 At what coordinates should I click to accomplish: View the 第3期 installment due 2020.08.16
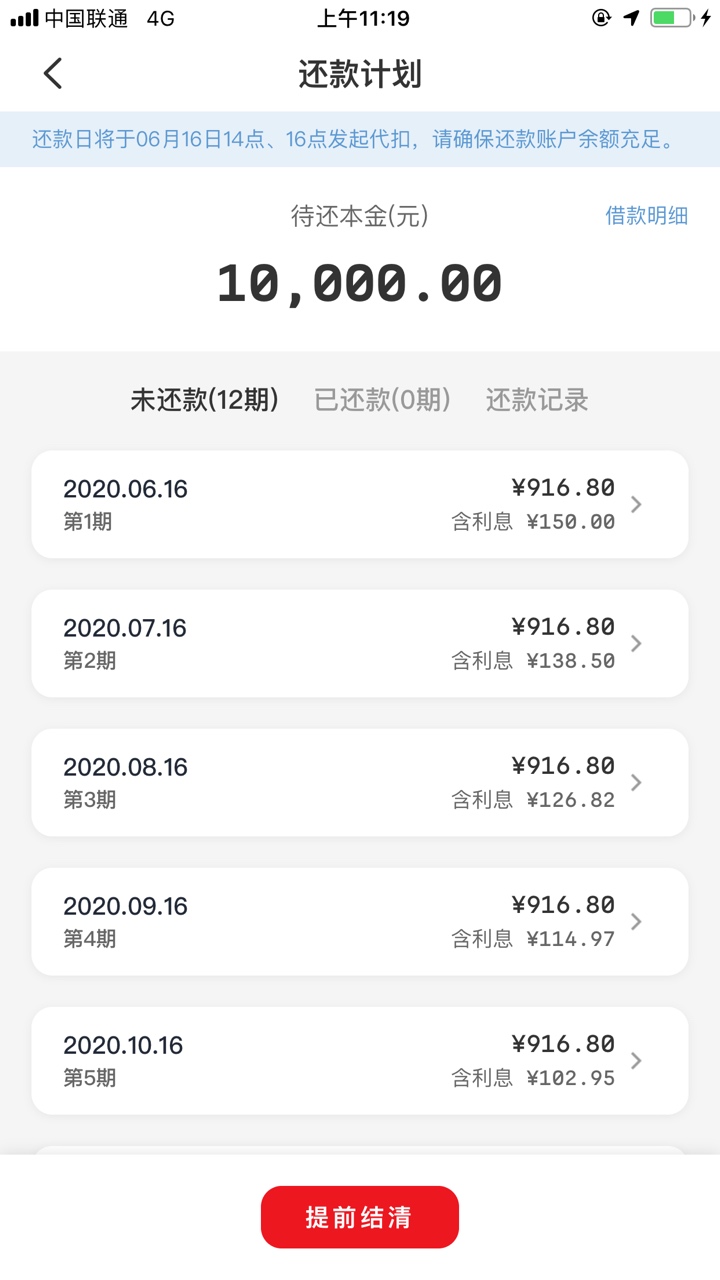click(360, 782)
